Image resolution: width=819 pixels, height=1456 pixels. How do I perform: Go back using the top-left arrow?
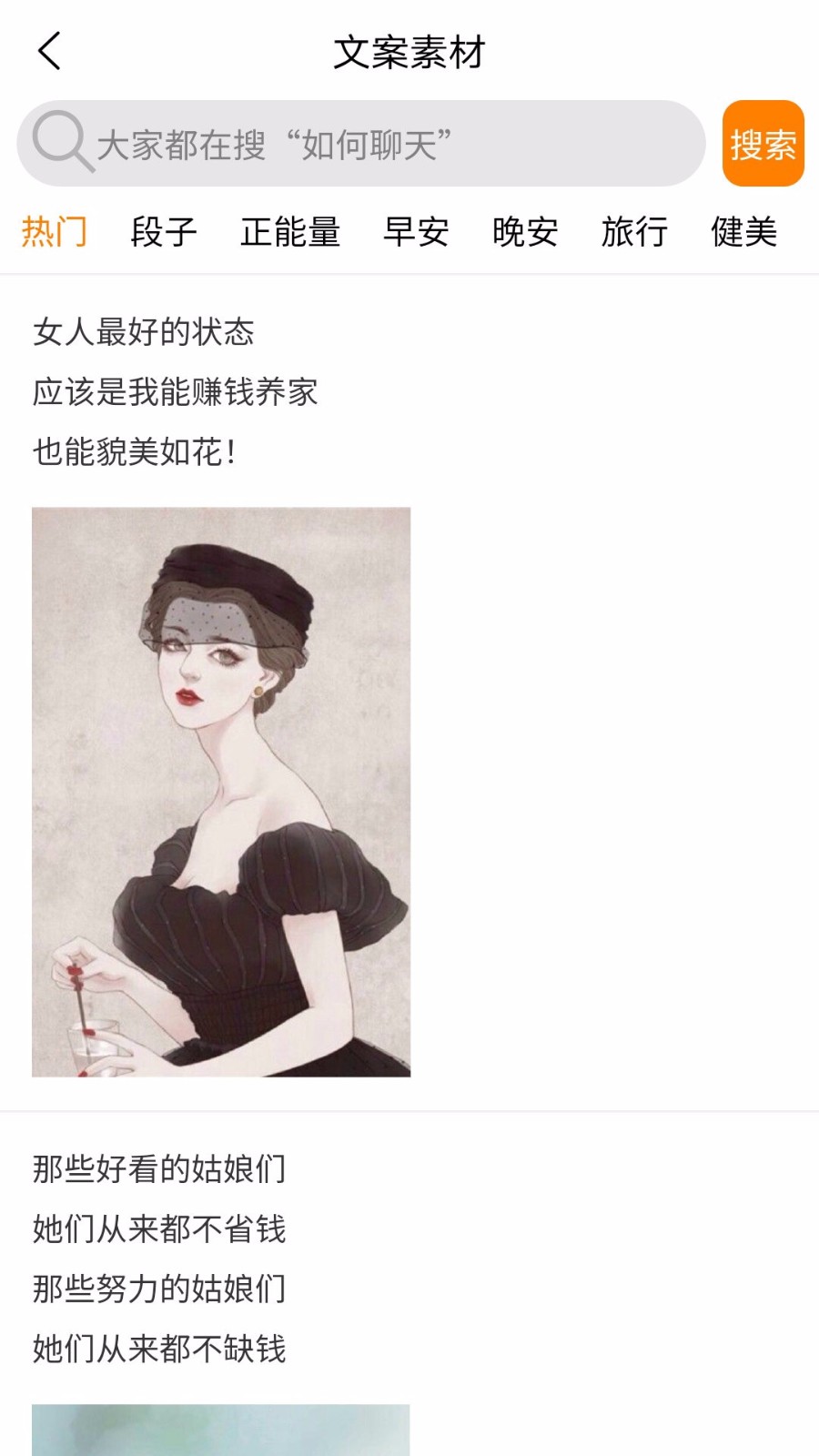[x=50, y=51]
